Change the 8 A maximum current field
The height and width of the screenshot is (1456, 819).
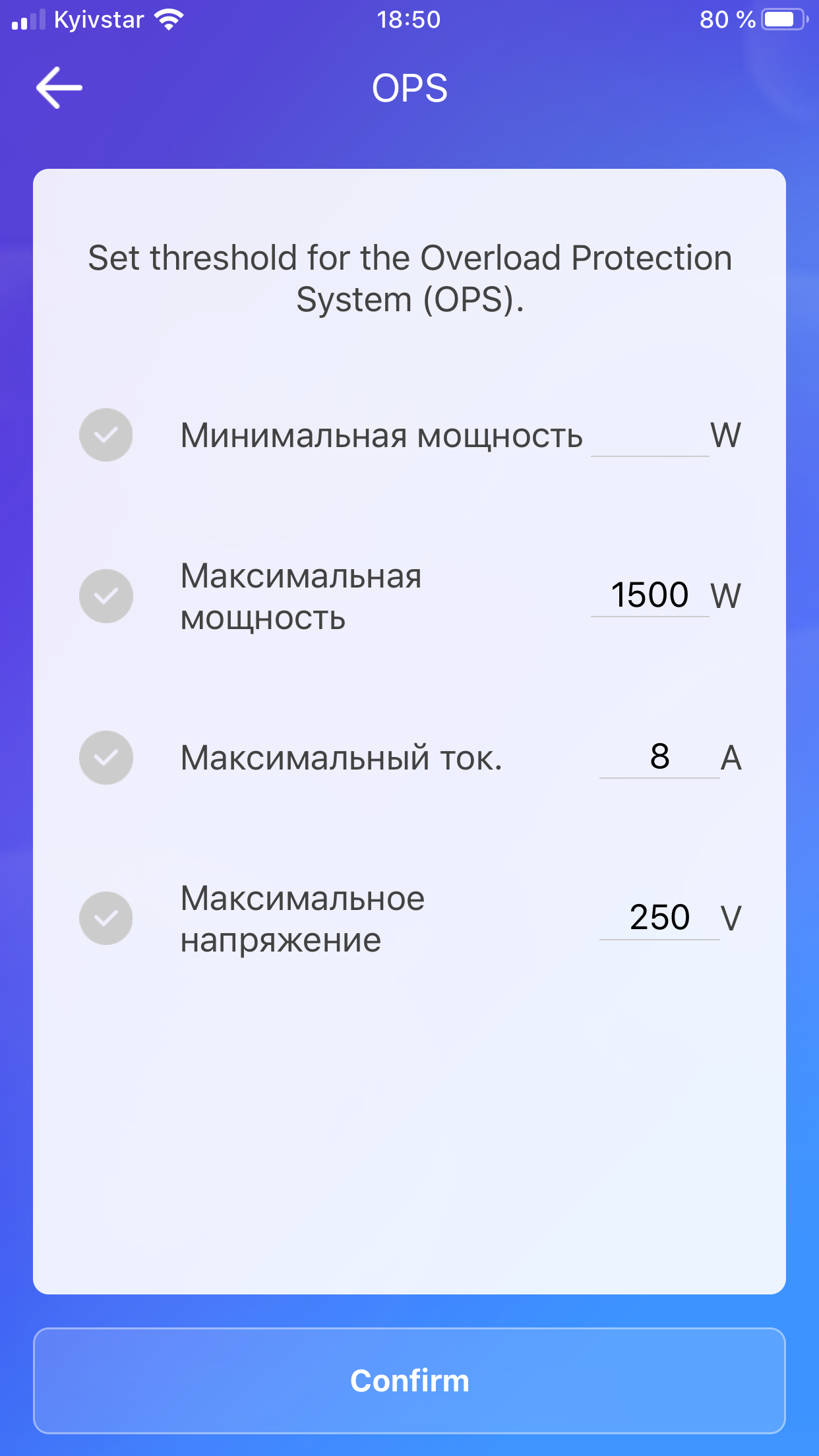[x=659, y=758]
